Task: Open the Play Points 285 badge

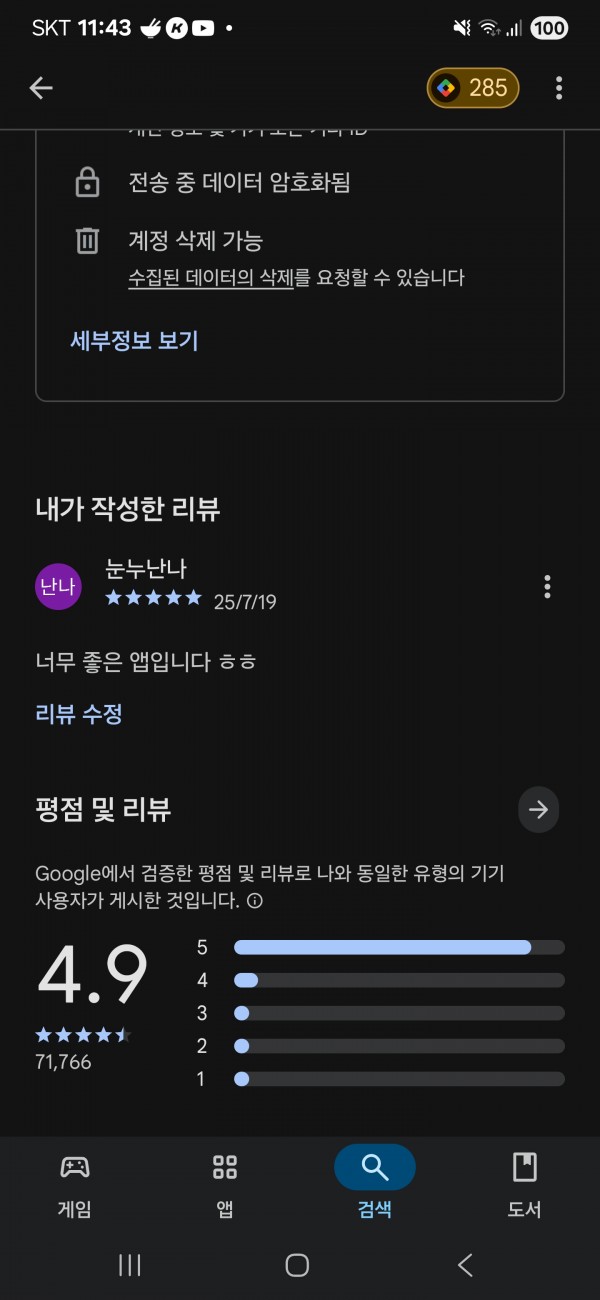Action: [x=474, y=88]
